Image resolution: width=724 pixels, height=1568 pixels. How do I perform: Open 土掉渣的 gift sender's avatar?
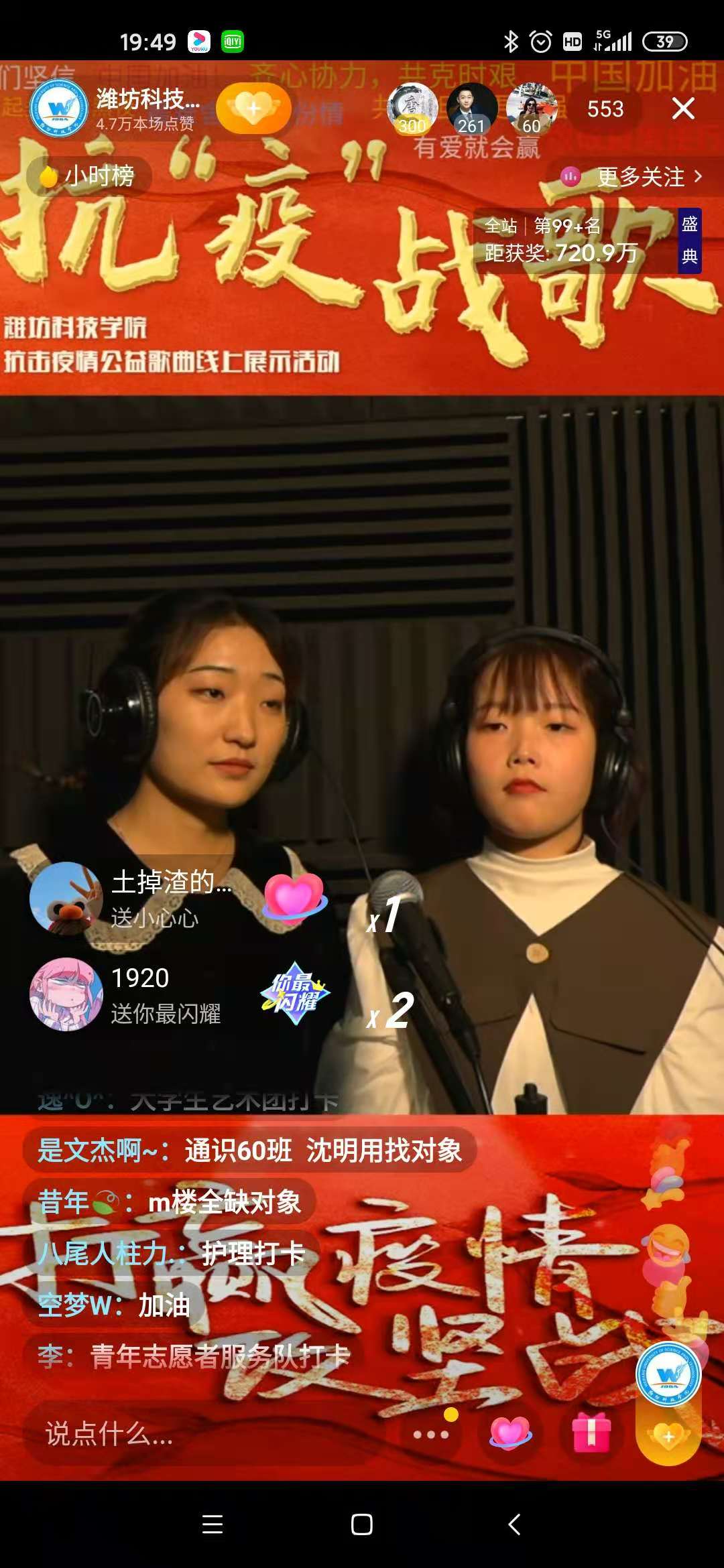(66, 898)
